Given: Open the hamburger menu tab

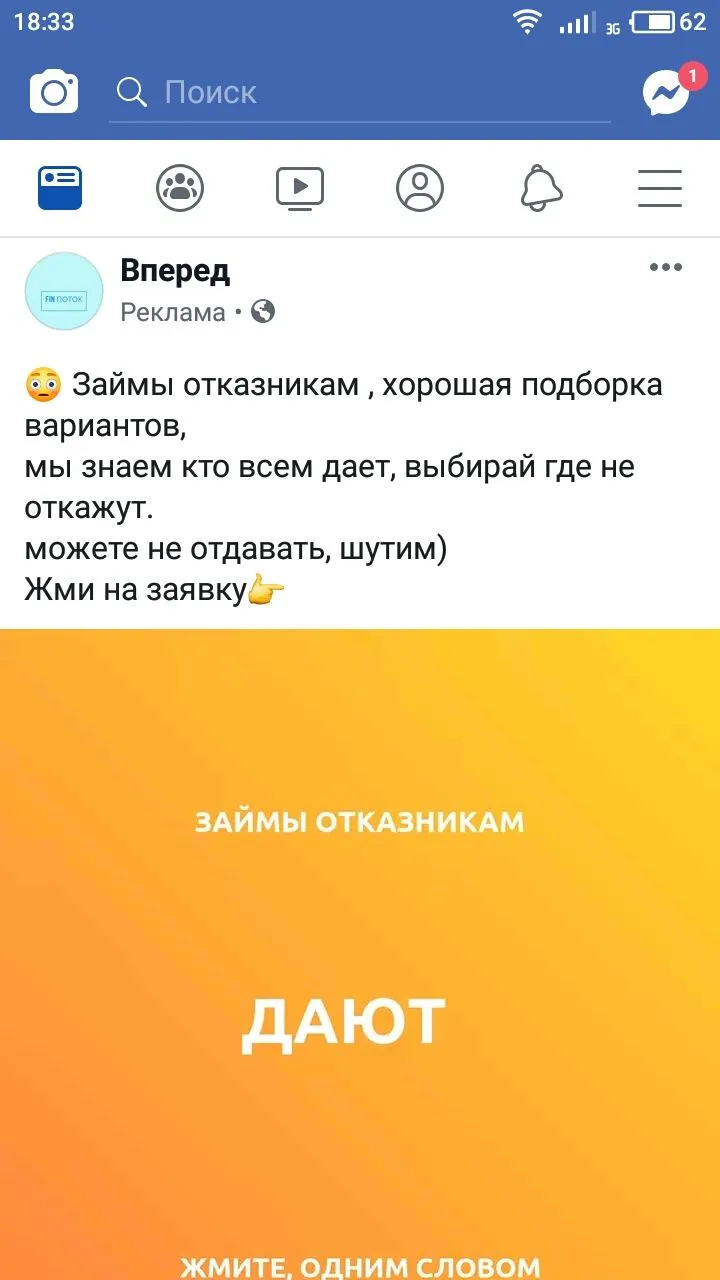Looking at the screenshot, I should click(x=660, y=188).
